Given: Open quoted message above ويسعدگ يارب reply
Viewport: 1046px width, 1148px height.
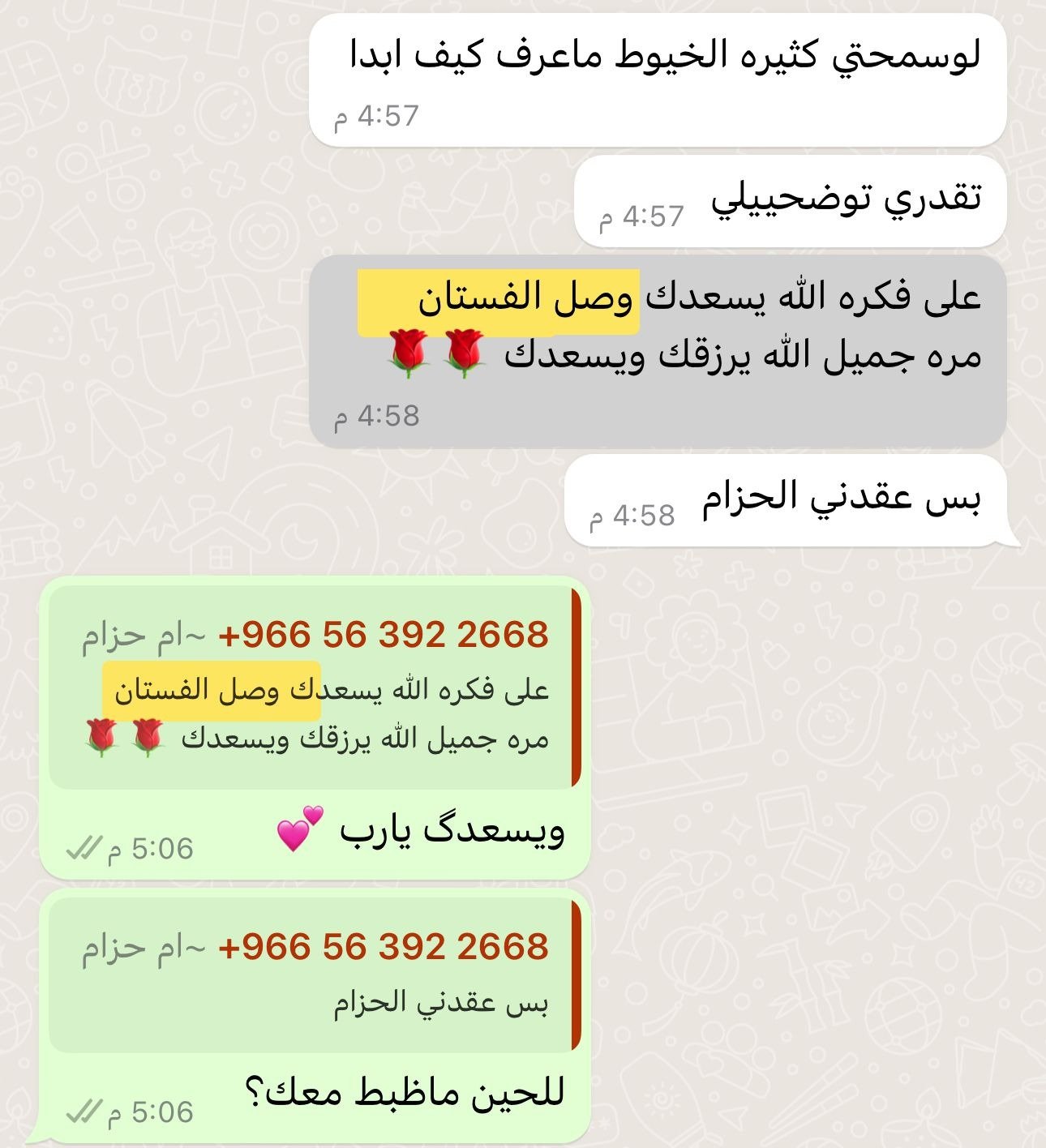Looking at the screenshot, I should 315,688.
